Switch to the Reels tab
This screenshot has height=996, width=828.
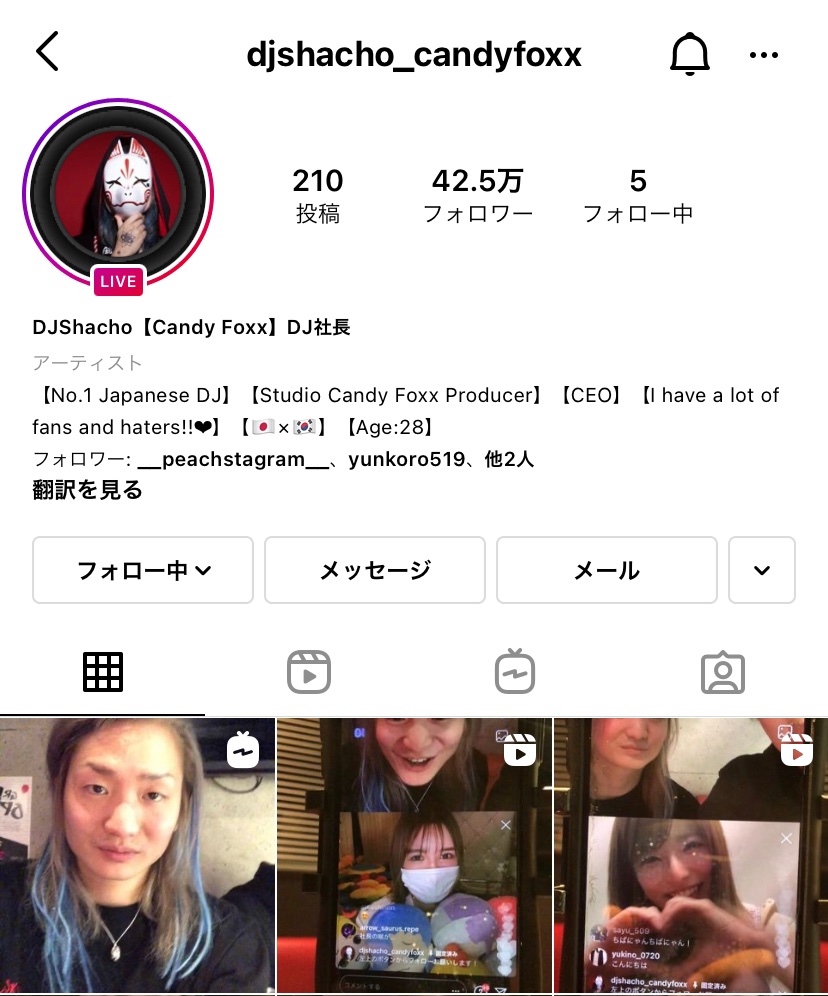tap(309, 673)
